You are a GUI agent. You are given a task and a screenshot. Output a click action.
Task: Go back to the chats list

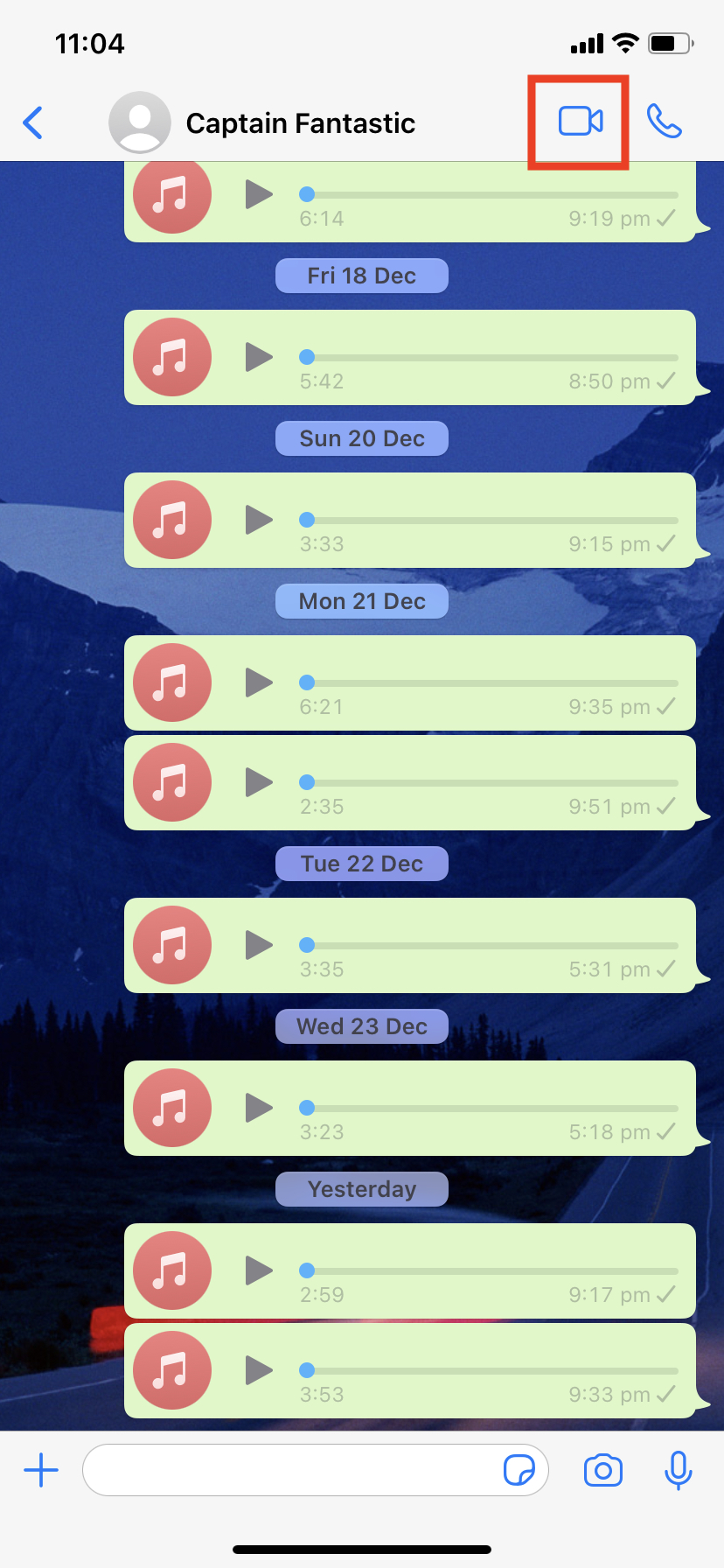pos(33,123)
